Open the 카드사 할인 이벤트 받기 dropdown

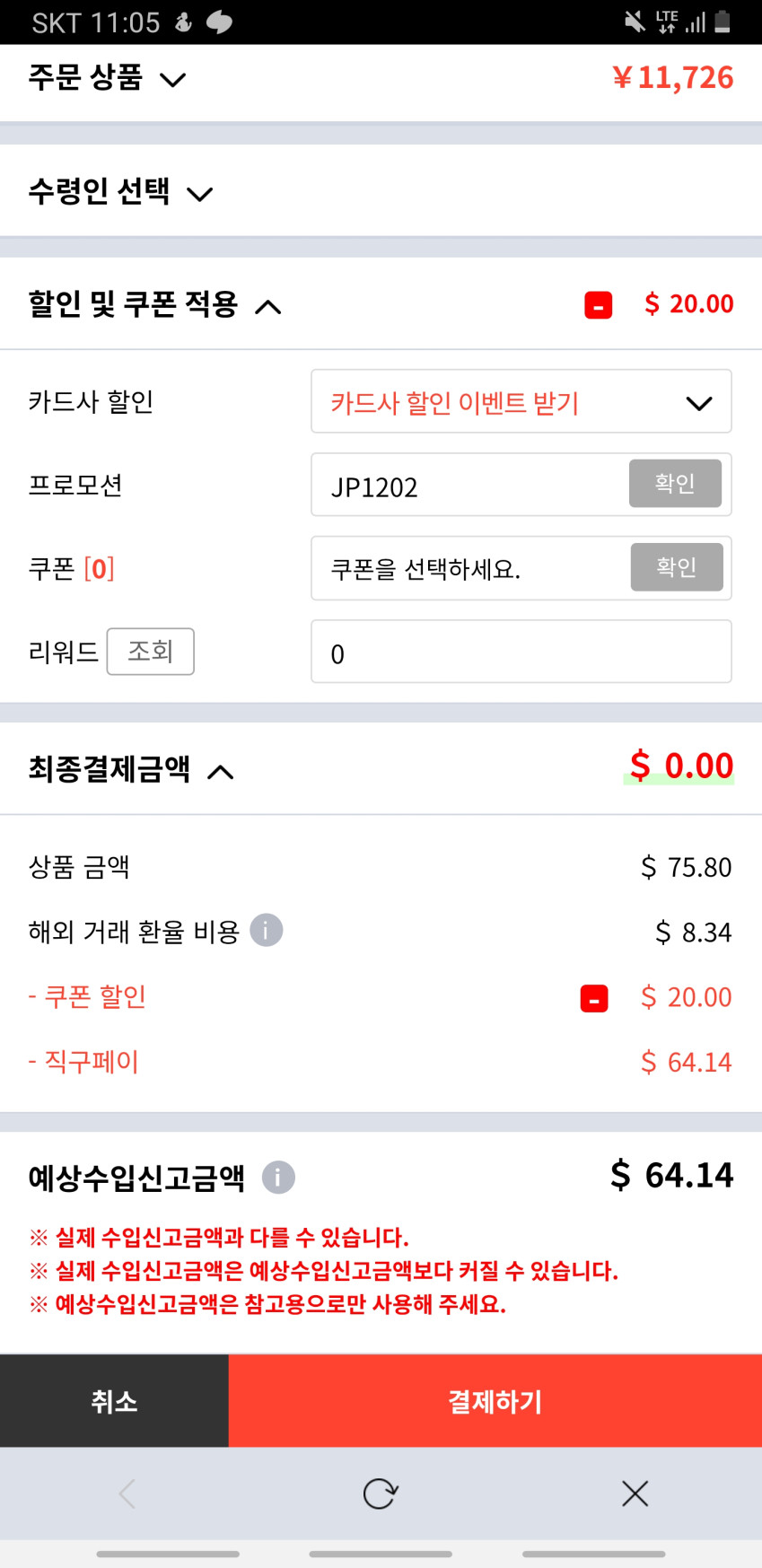click(521, 402)
